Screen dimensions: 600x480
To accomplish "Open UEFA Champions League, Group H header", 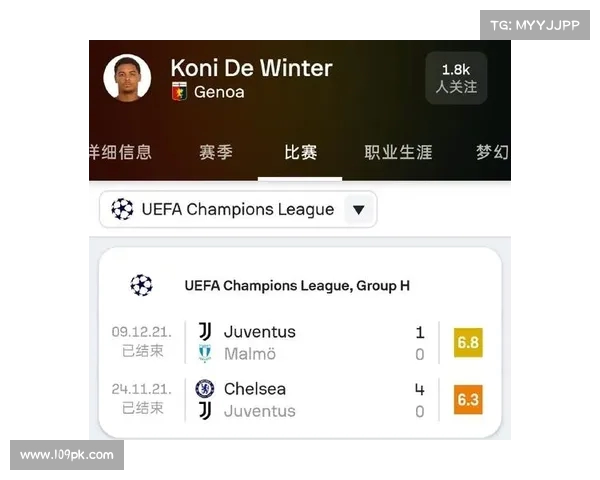I will click(x=297, y=285).
